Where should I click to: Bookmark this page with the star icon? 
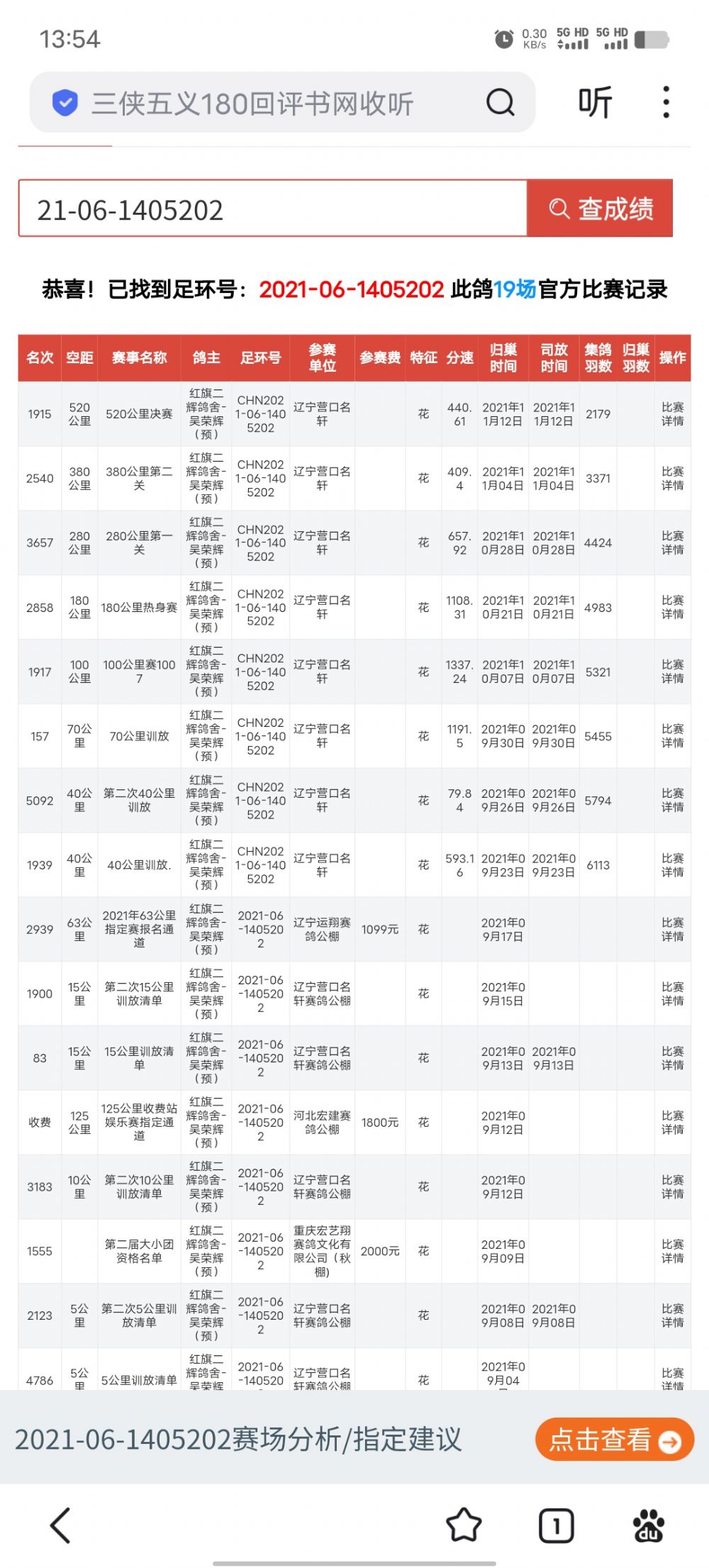point(464,1525)
